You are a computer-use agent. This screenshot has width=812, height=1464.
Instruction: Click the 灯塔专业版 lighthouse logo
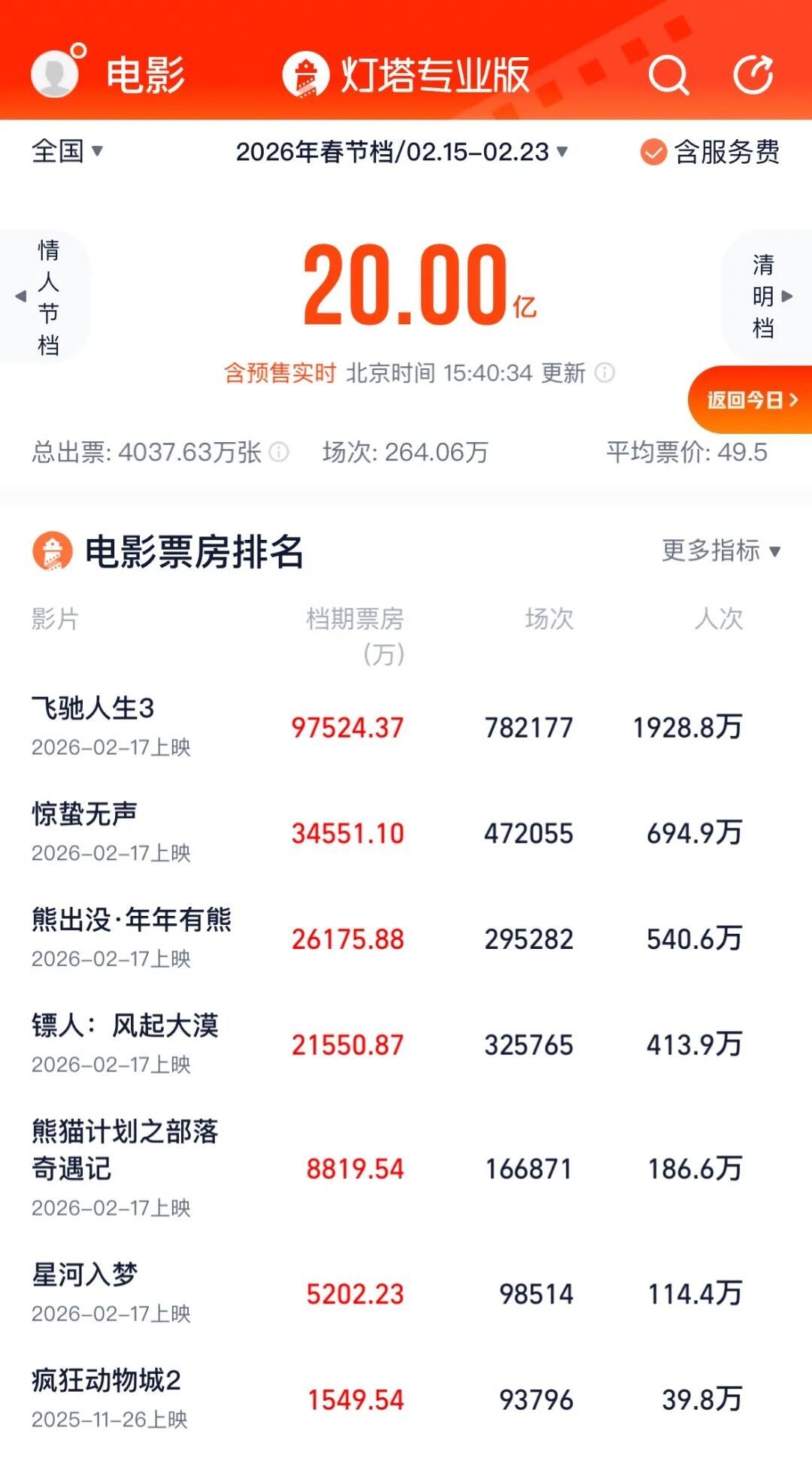[x=303, y=74]
